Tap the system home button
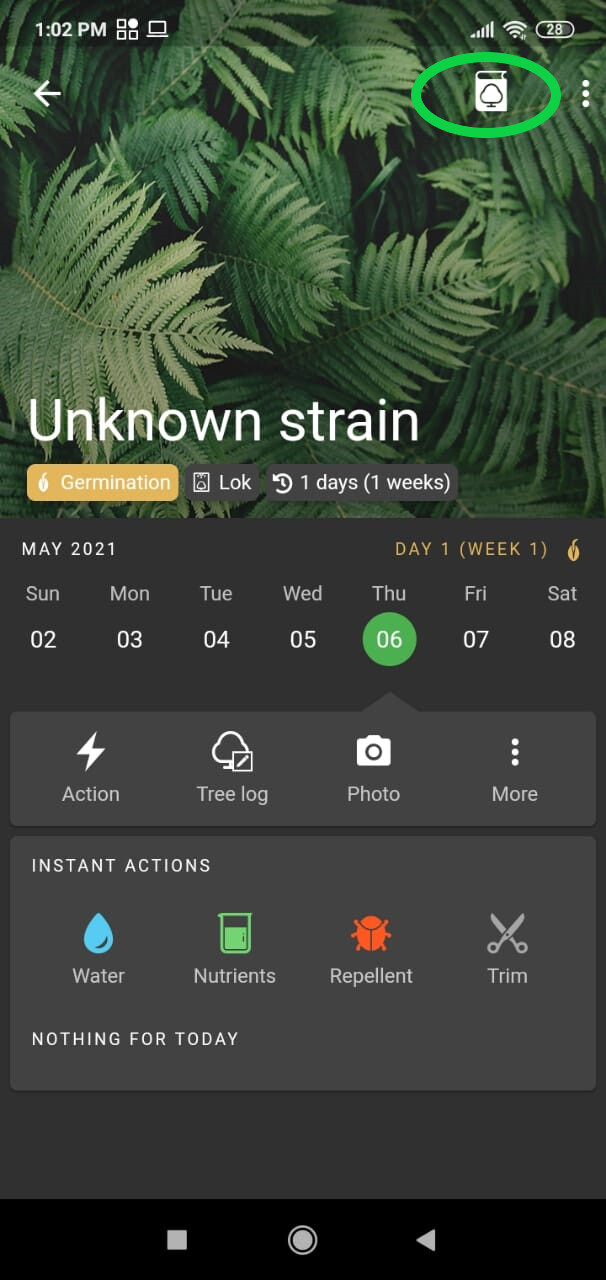Viewport: 606px width, 1280px height. pos(302,1240)
